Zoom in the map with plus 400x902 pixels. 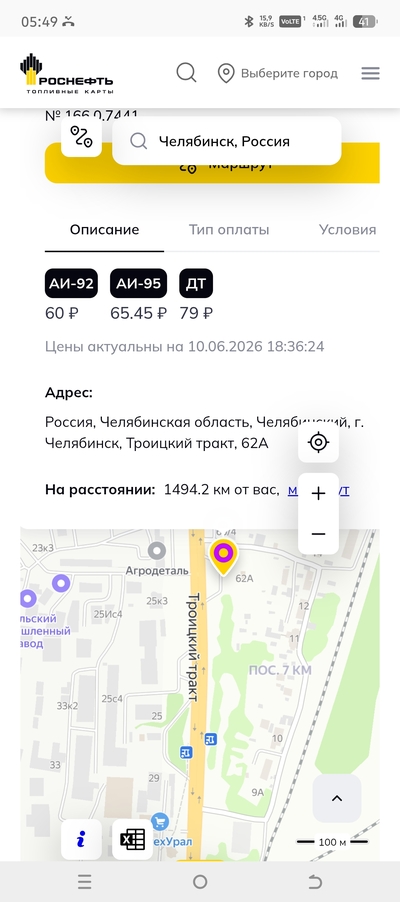point(318,494)
